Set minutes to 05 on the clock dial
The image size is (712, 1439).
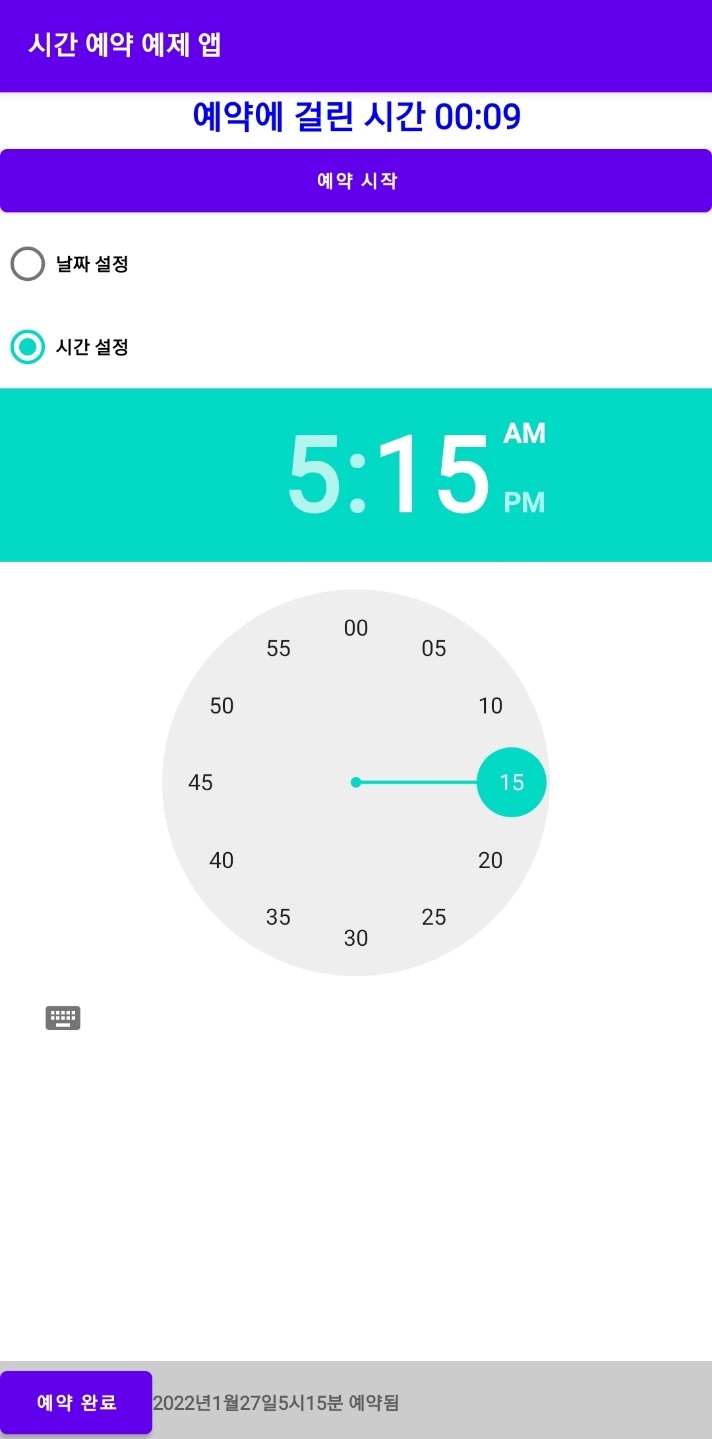point(433,648)
